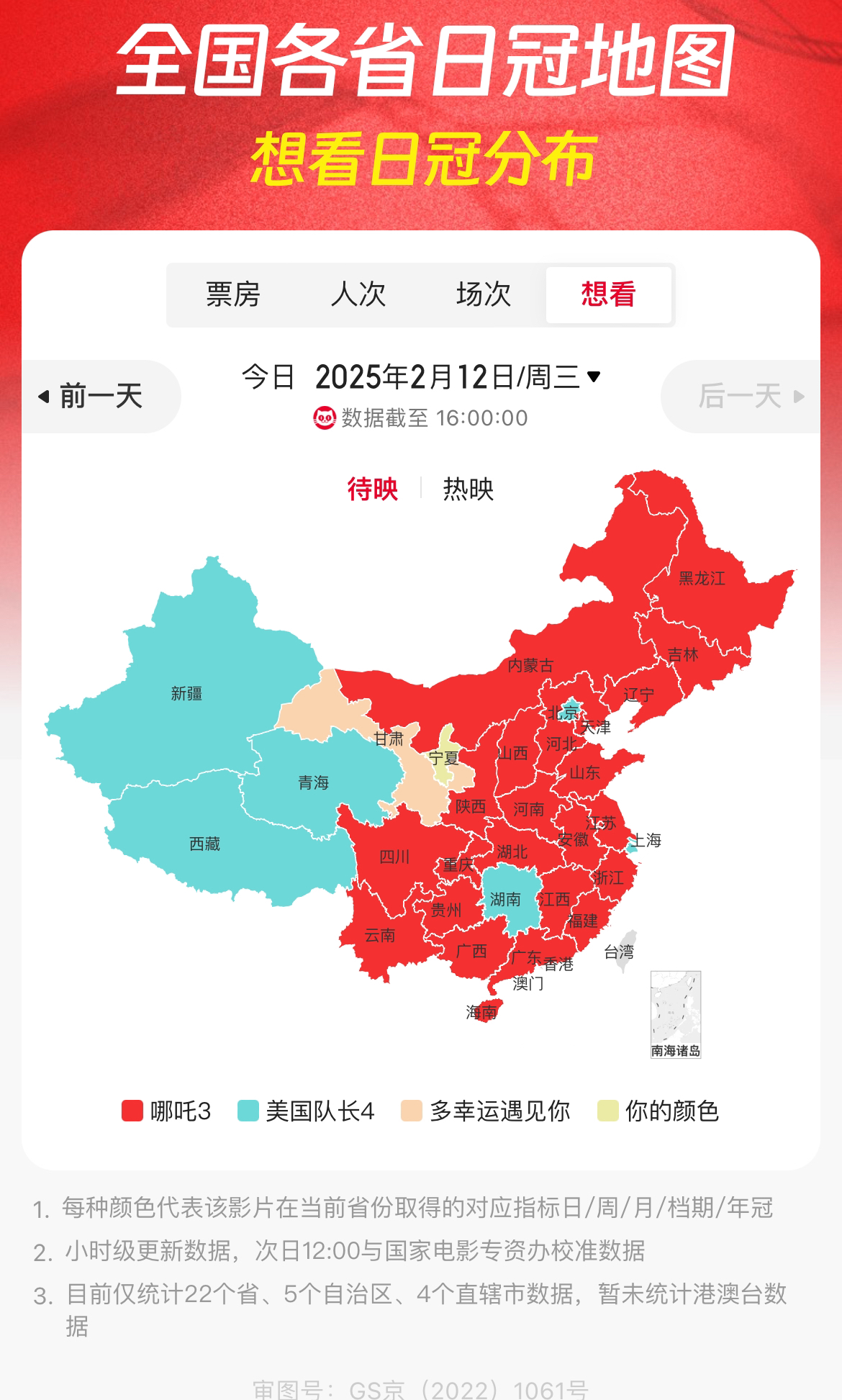Switch to the 热映 filter

point(468,489)
